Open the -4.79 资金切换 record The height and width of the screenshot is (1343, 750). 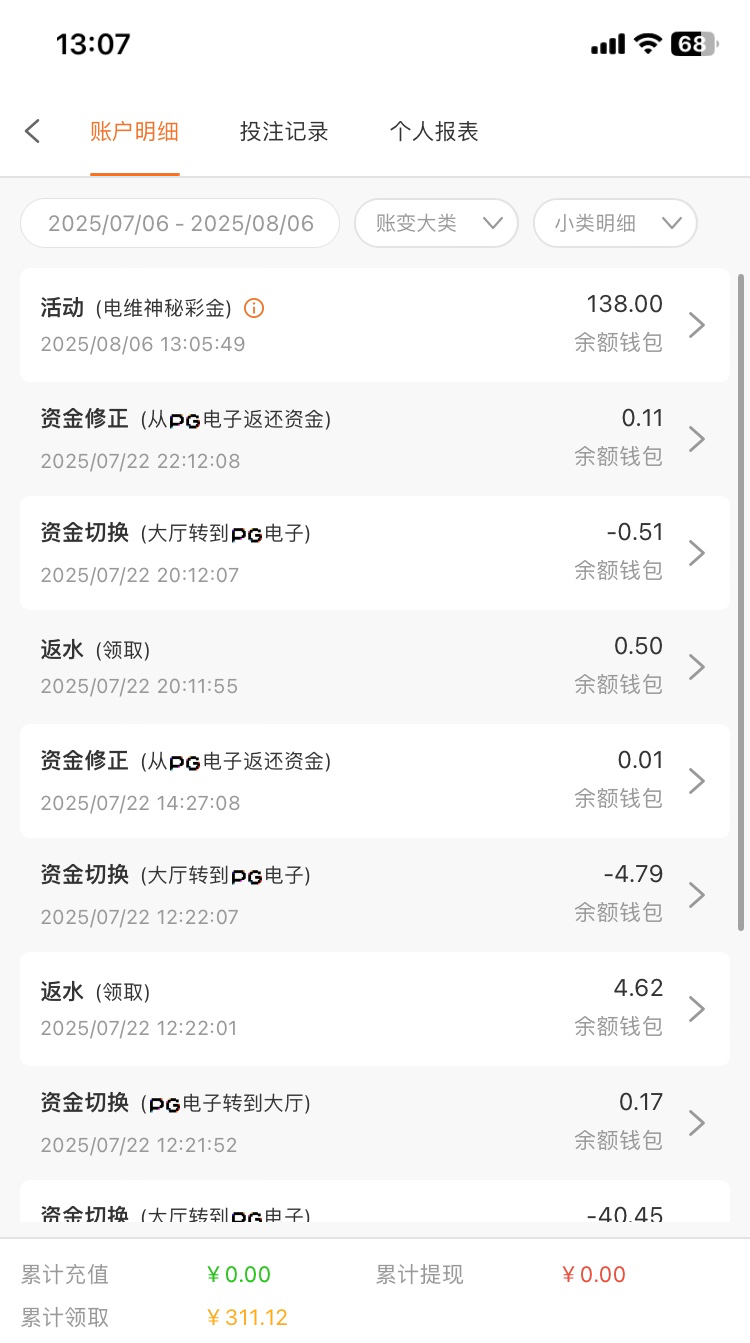click(375, 895)
